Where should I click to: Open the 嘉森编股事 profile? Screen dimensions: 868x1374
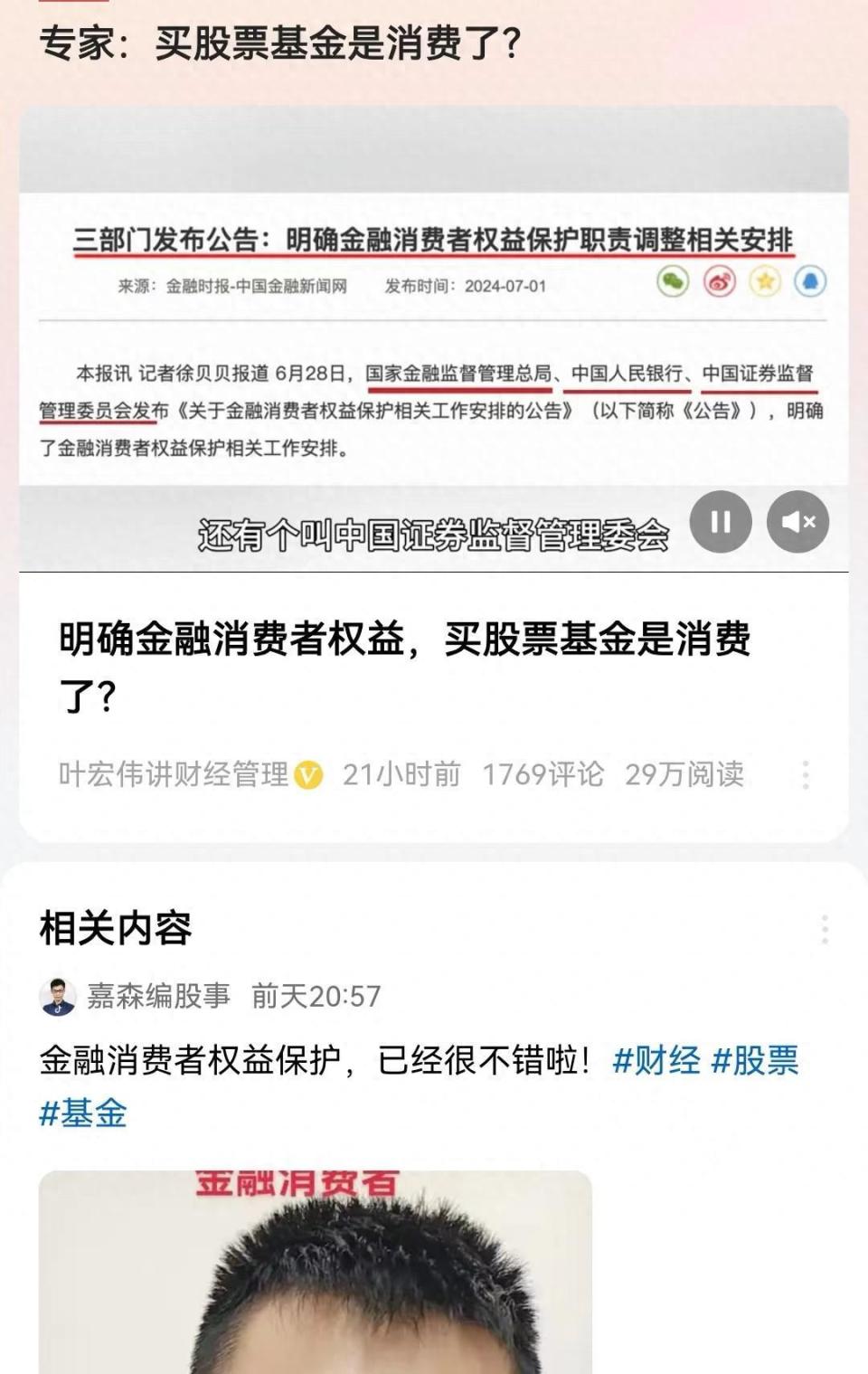click(x=157, y=996)
